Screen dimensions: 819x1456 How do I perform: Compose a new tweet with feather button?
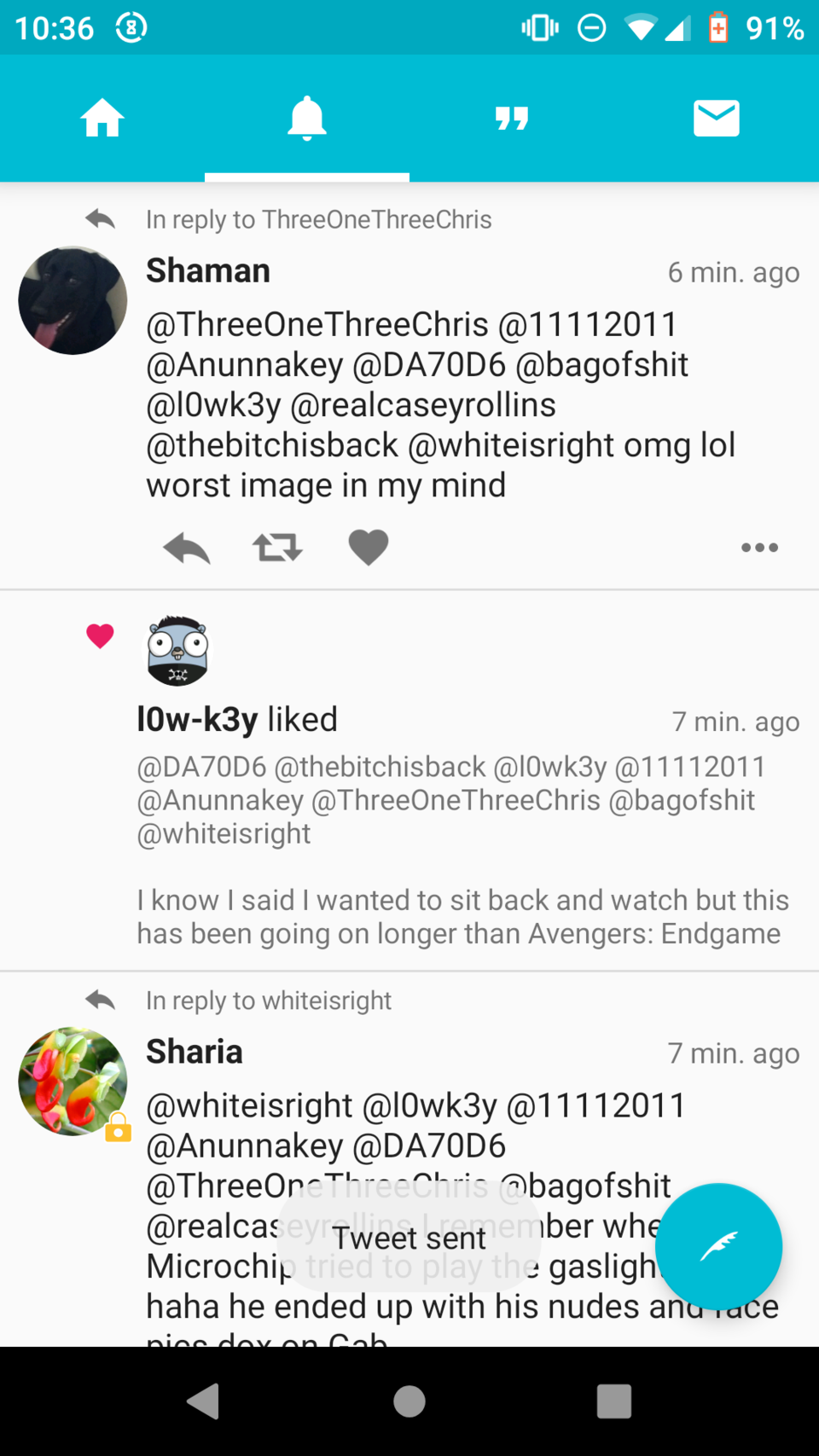718,1246
